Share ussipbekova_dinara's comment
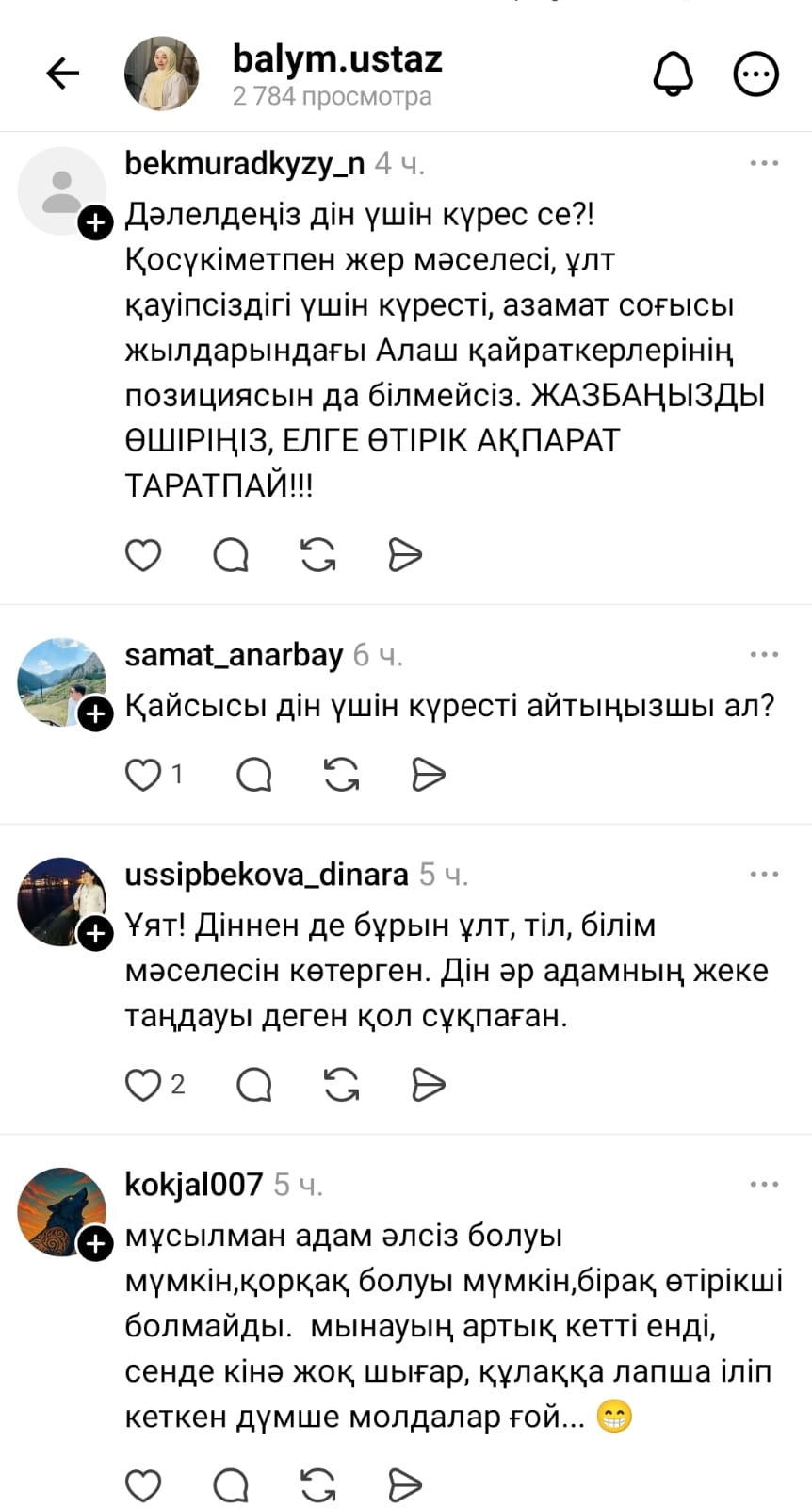 click(429, 1085)
